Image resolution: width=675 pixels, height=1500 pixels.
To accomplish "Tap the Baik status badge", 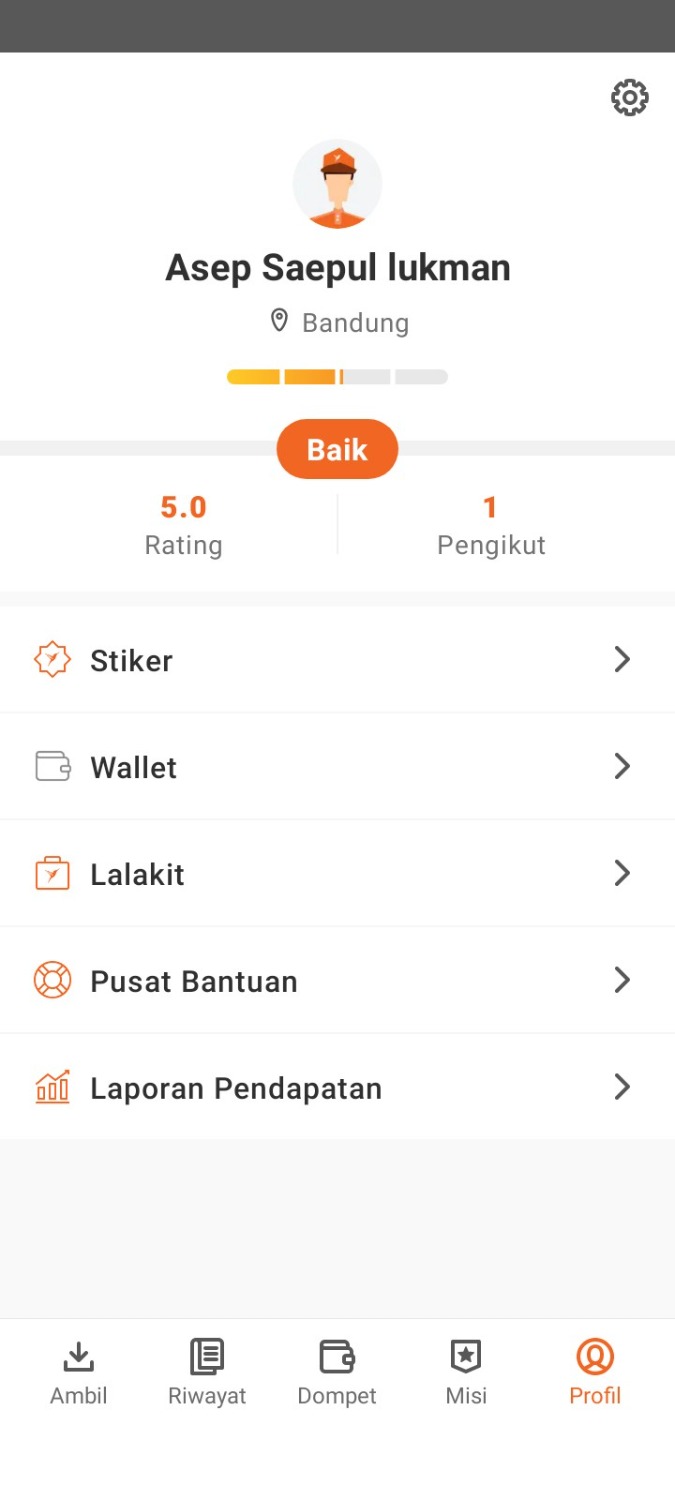I will pyautogui.click(x=337, y=449).
